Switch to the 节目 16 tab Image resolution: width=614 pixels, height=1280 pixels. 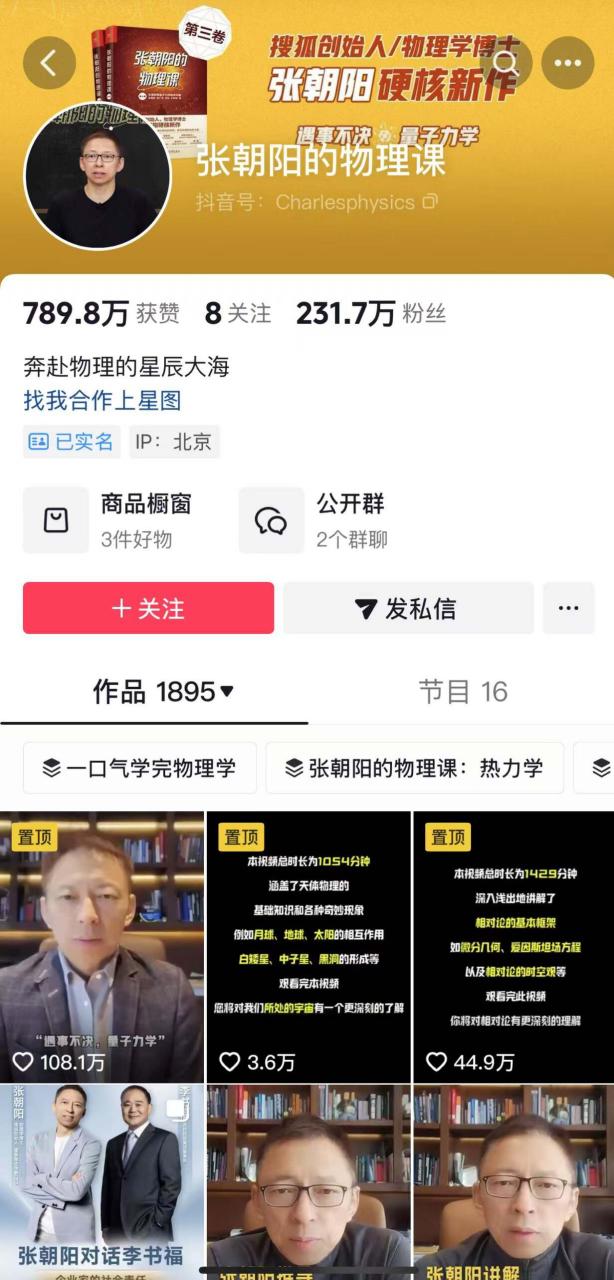(462, 691)
